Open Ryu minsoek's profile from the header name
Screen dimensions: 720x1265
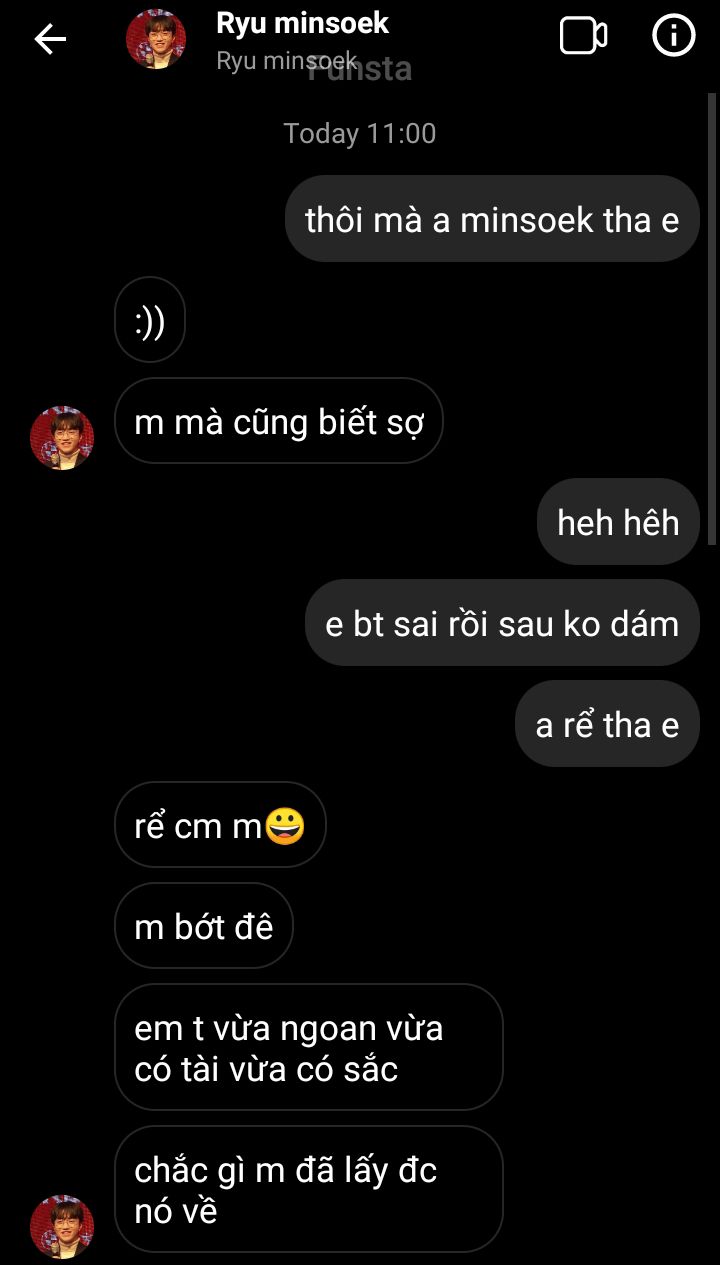(x=302, y=24)
